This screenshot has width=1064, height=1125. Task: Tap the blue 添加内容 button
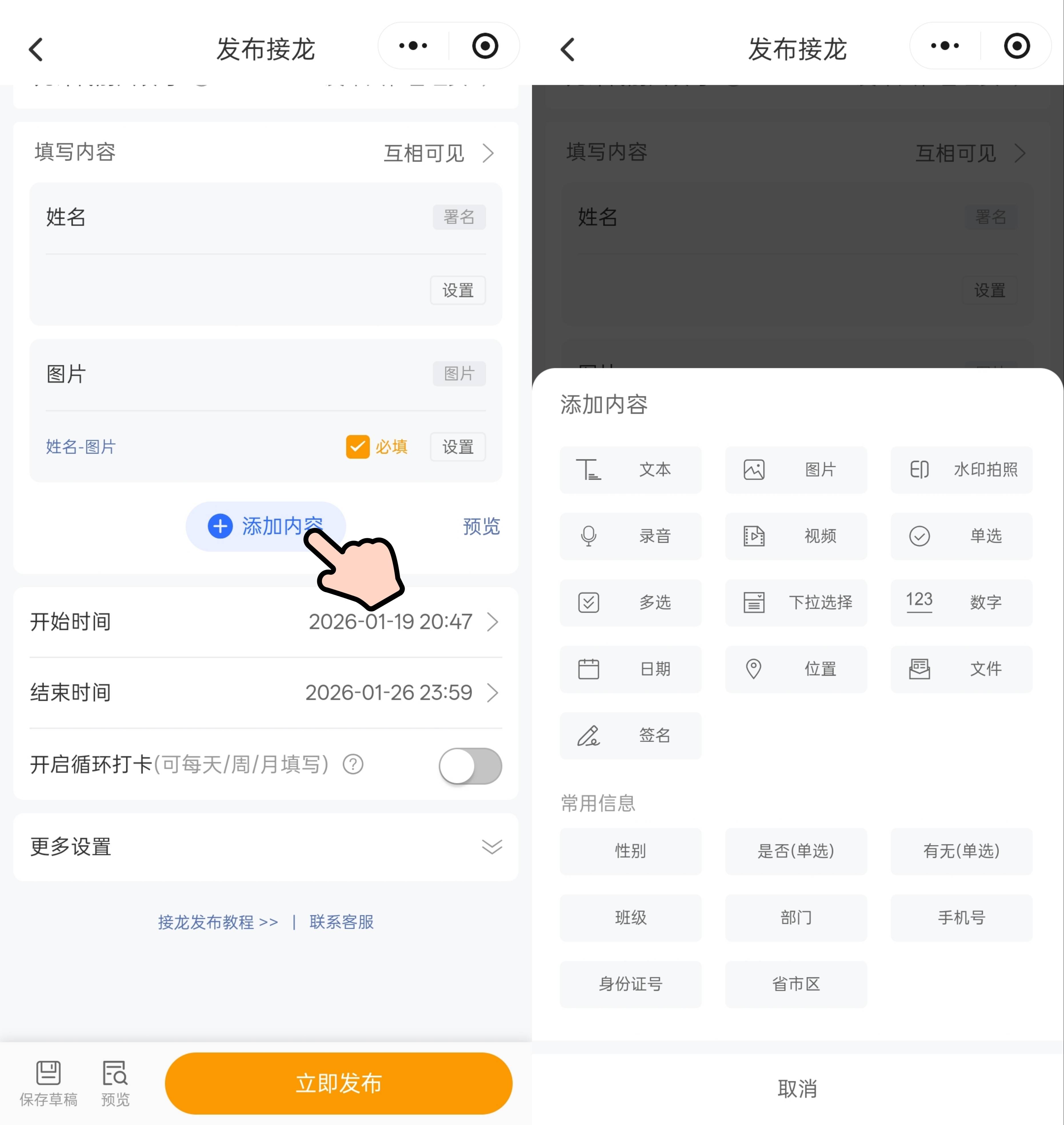(265, 526)
